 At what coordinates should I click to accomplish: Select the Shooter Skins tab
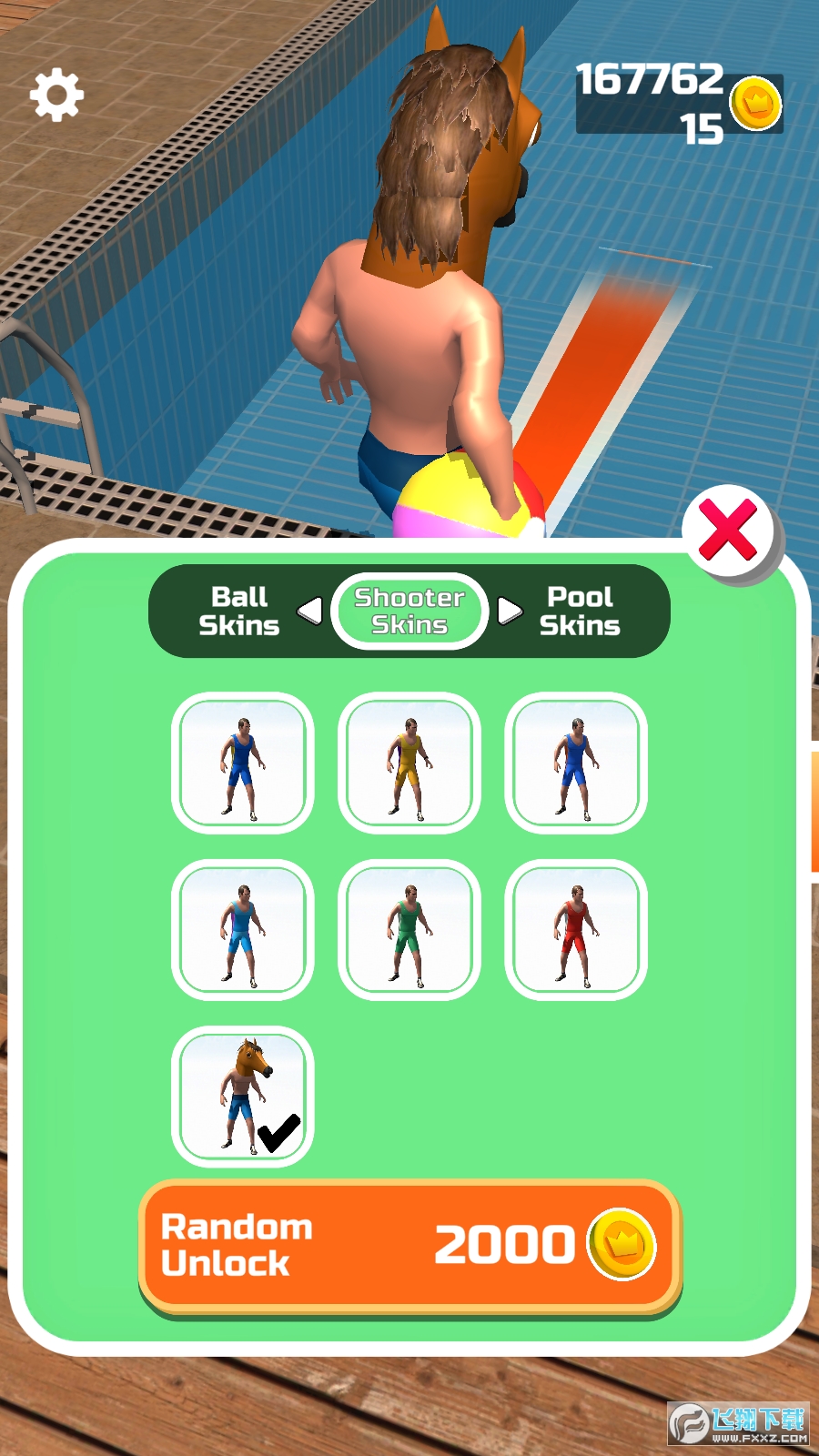point(409,611)
